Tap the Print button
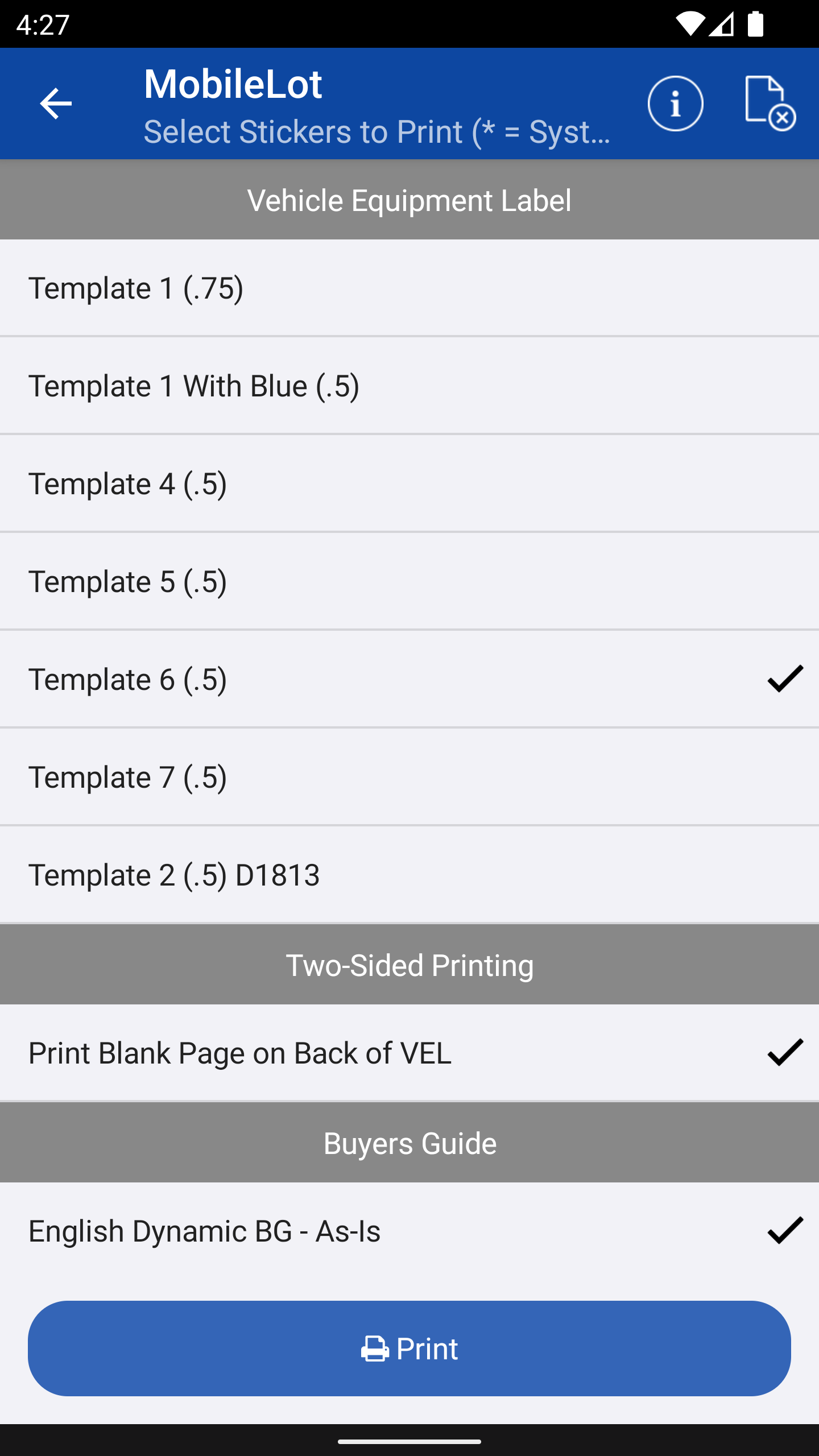 [409, 1348]
